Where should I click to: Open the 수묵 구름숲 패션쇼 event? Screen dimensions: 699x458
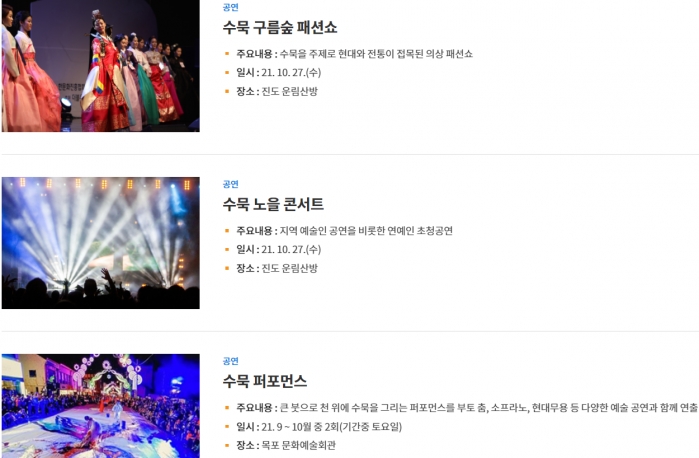point(280,28)
